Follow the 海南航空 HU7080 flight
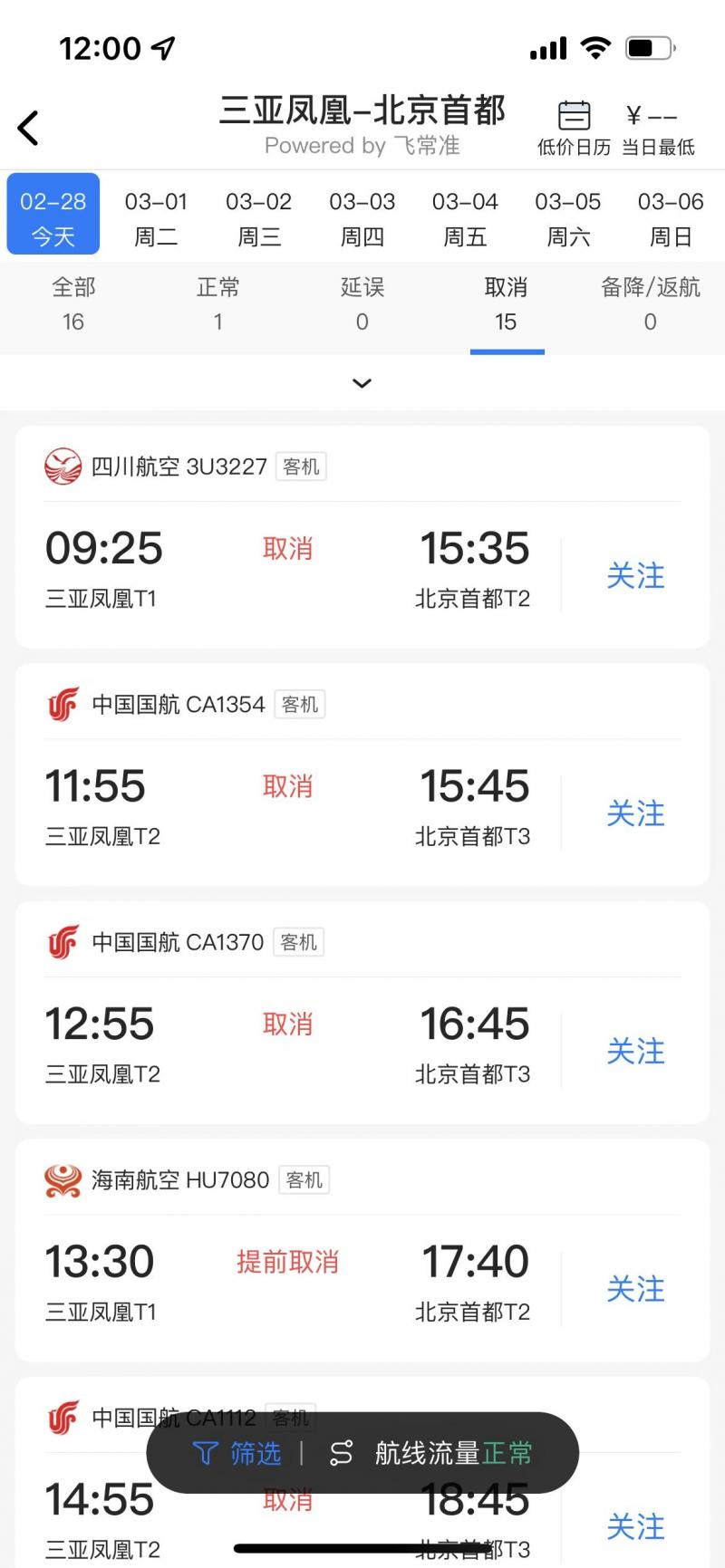Image resolution: width=725 pixels, height=1568 pixels. 635,1288
